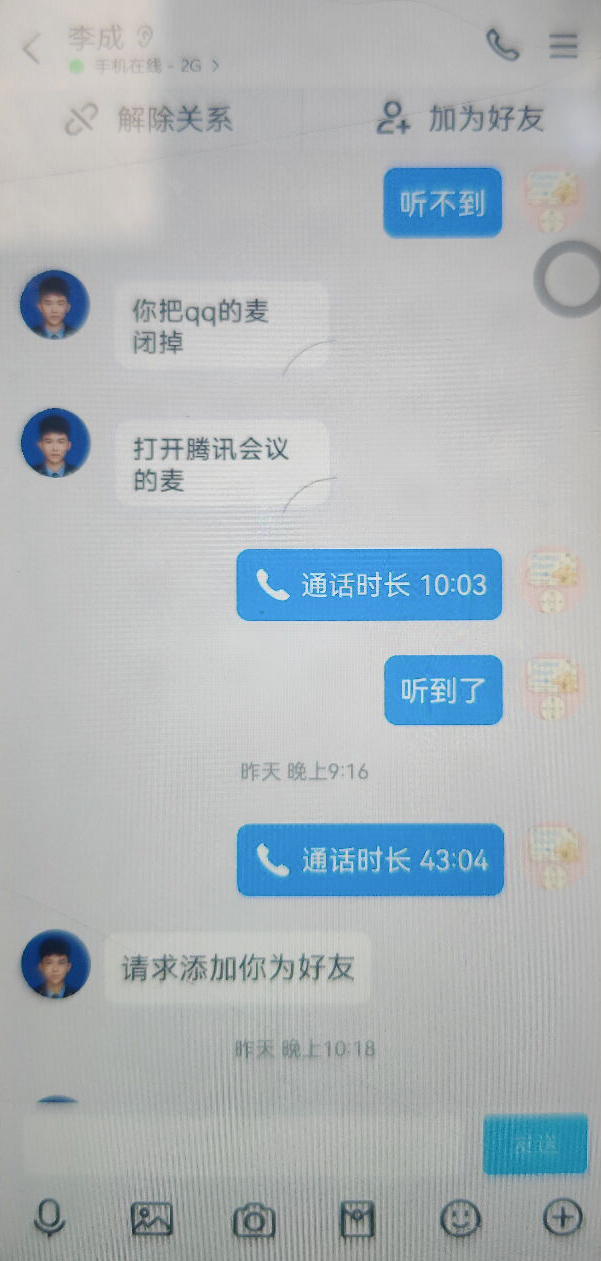Tap 加为好友 to add as friend
The width and height of the screenshot is (601, 1261).
461,119
